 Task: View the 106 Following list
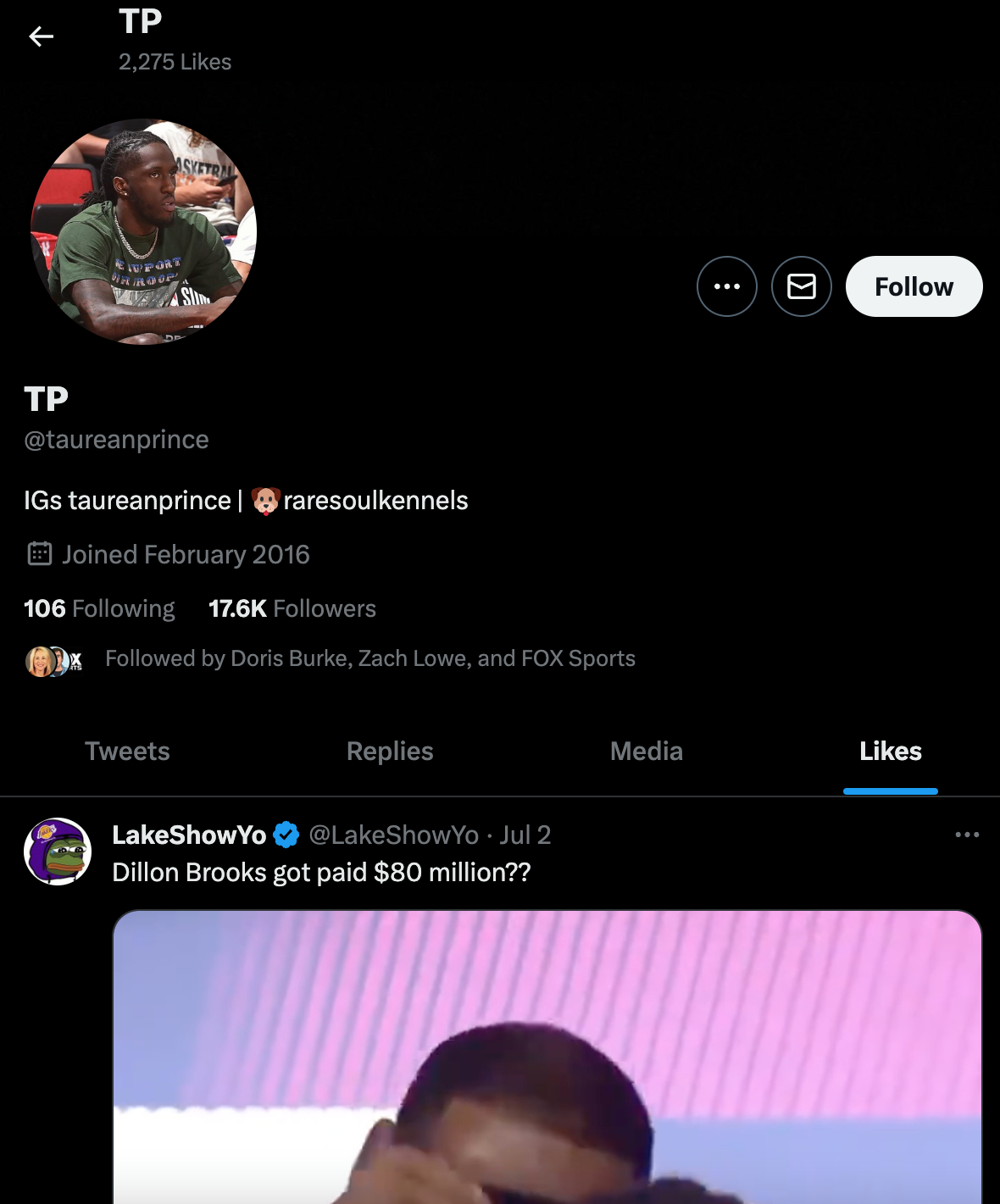pos(99,608)
